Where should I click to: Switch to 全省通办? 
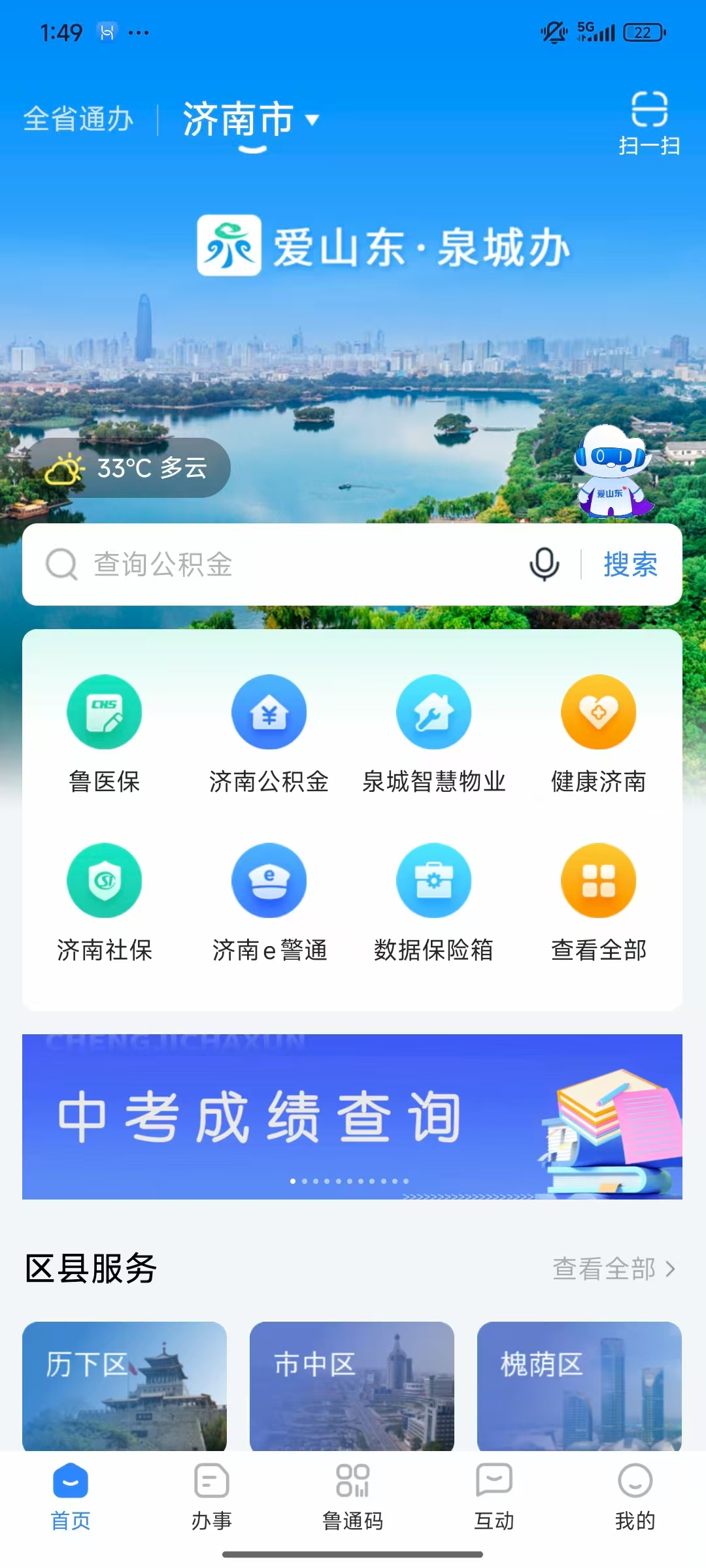tap(78, 120)
